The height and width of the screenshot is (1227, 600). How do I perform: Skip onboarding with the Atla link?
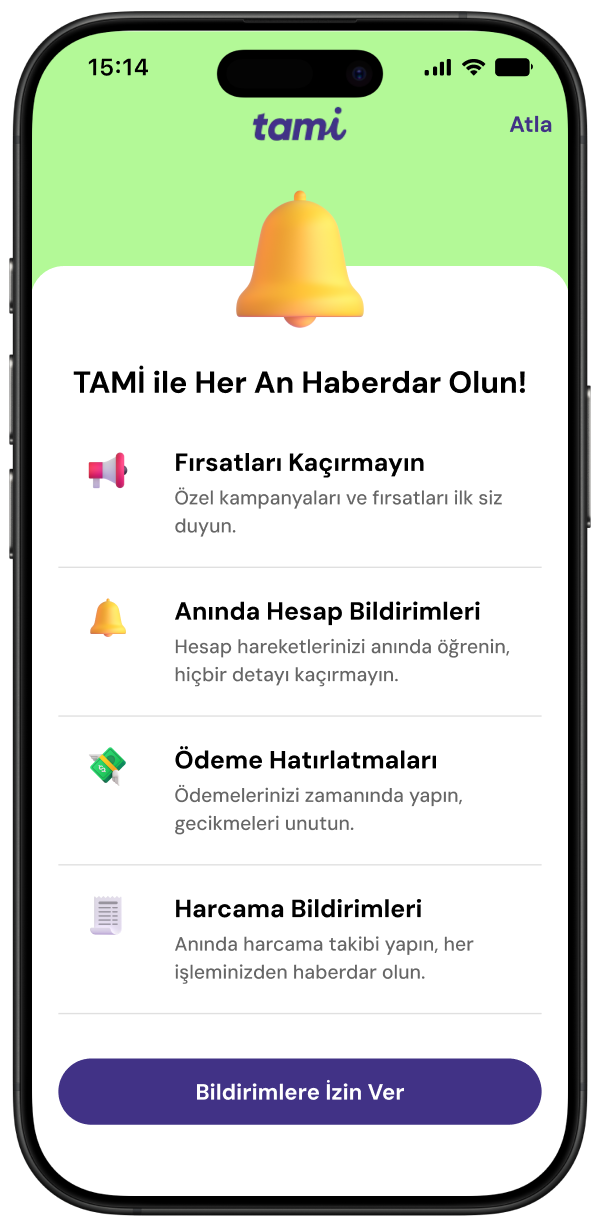(x=530, y=125)
